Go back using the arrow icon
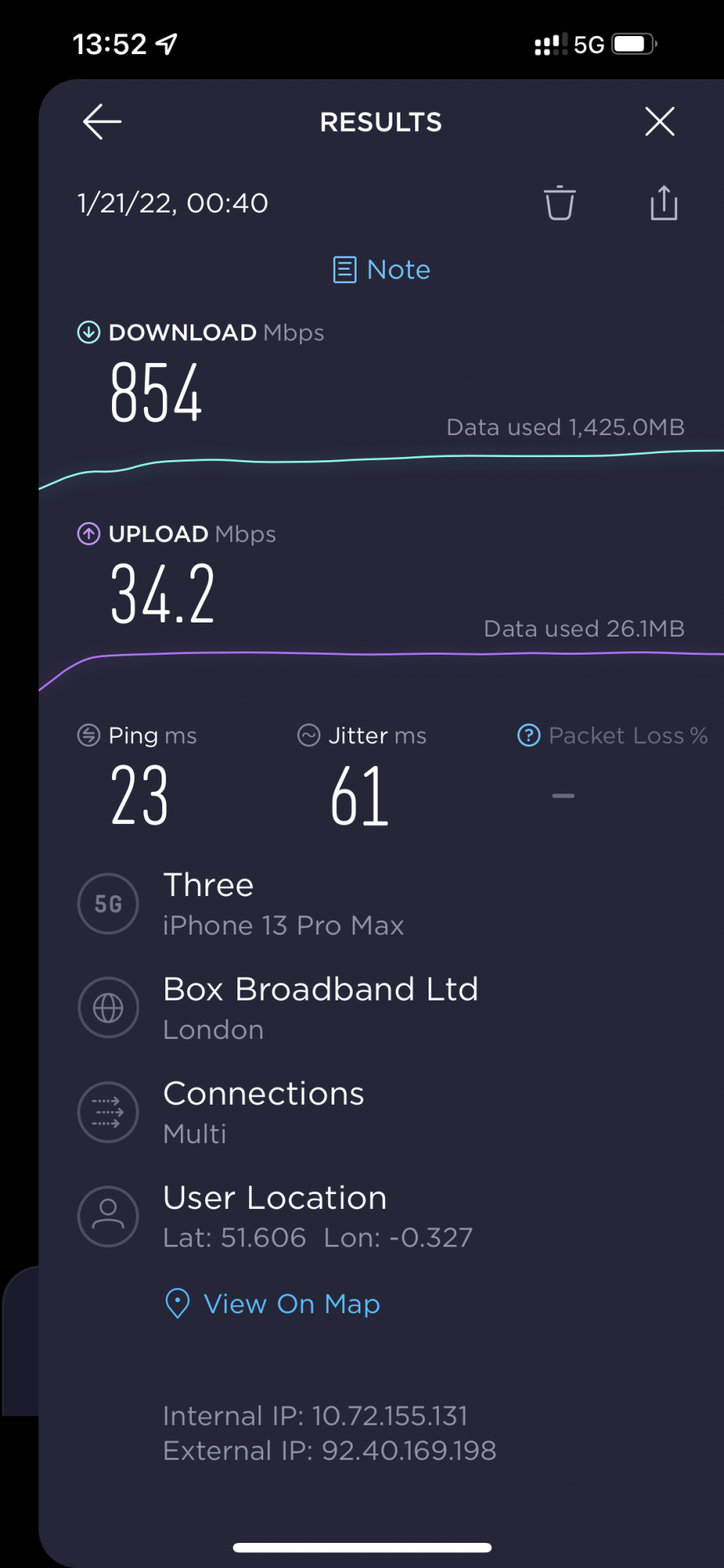The image size is (724, 1568). click(102, 122)
